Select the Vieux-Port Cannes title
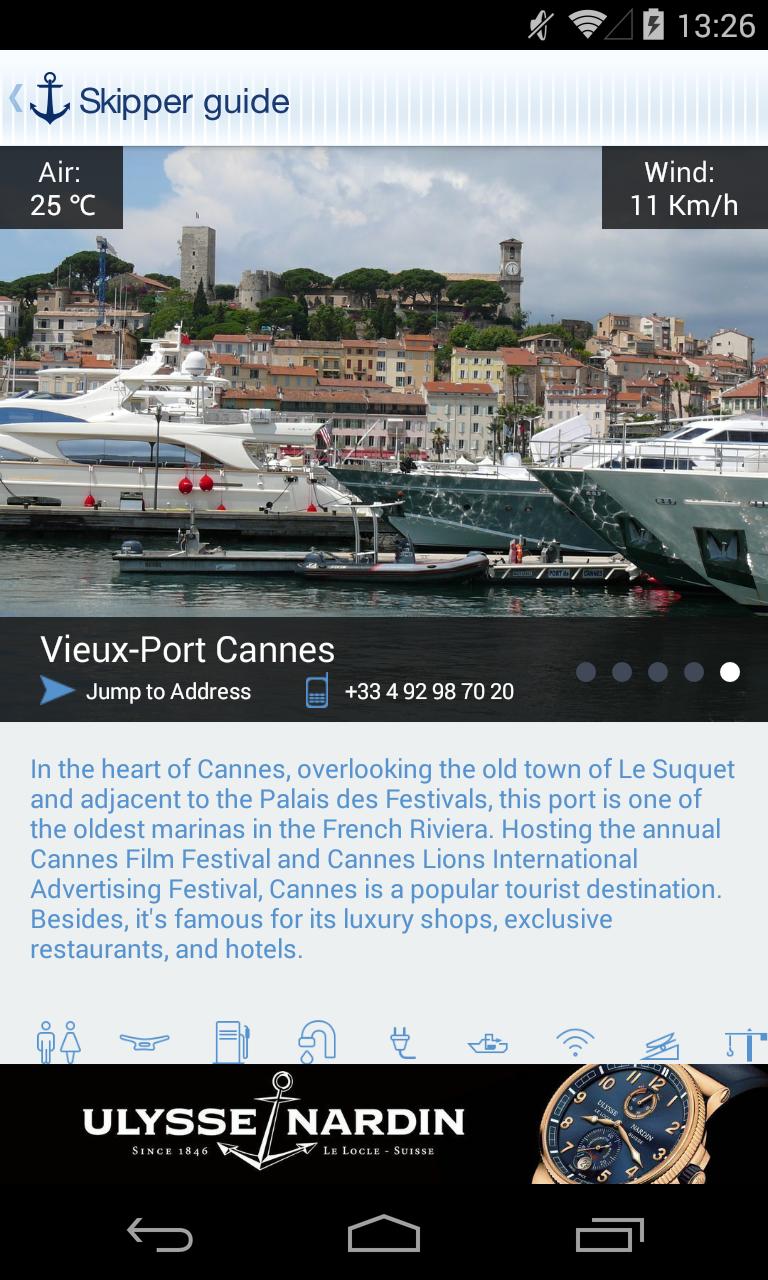 click(187, 650)
